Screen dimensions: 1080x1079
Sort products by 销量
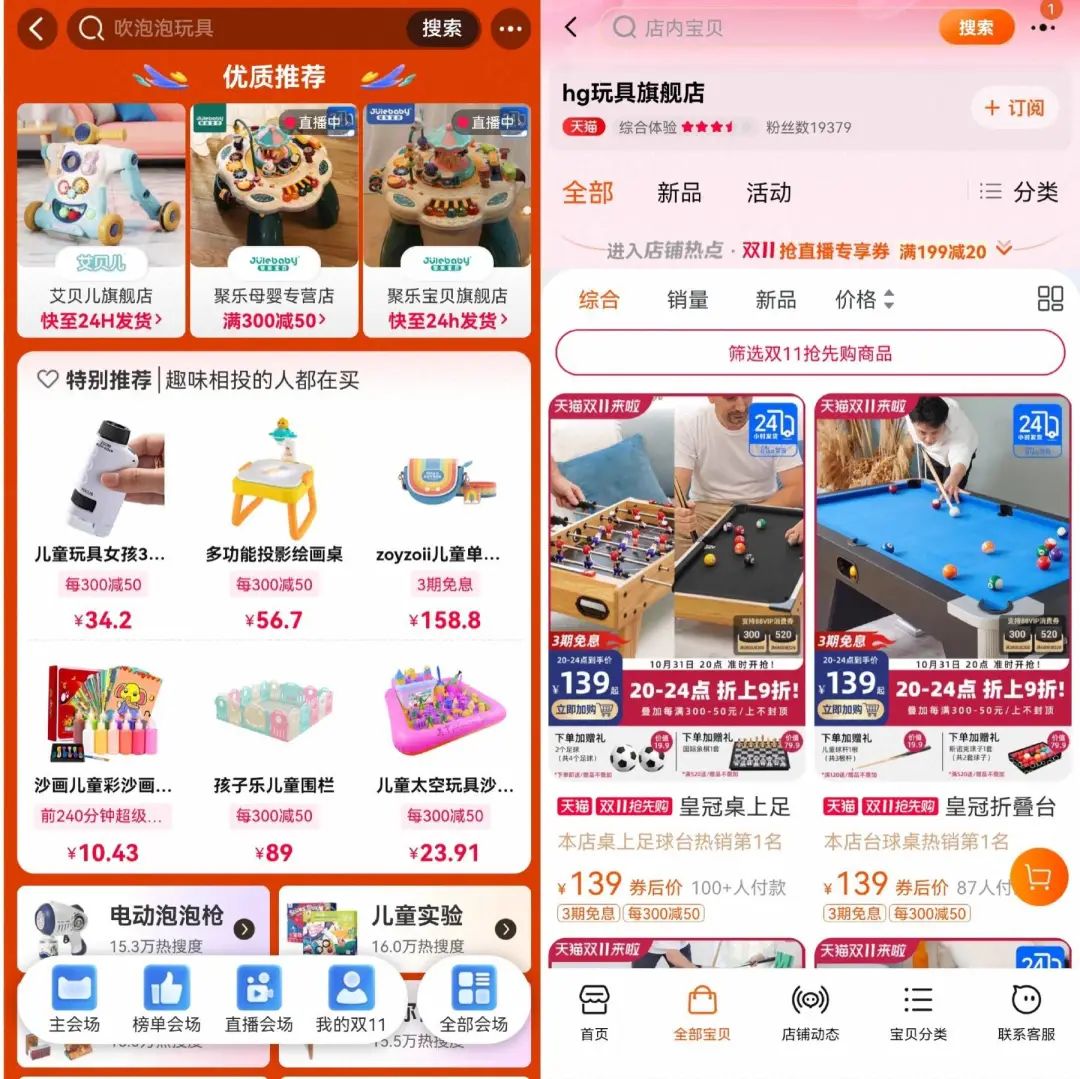(x=687, y=299)
